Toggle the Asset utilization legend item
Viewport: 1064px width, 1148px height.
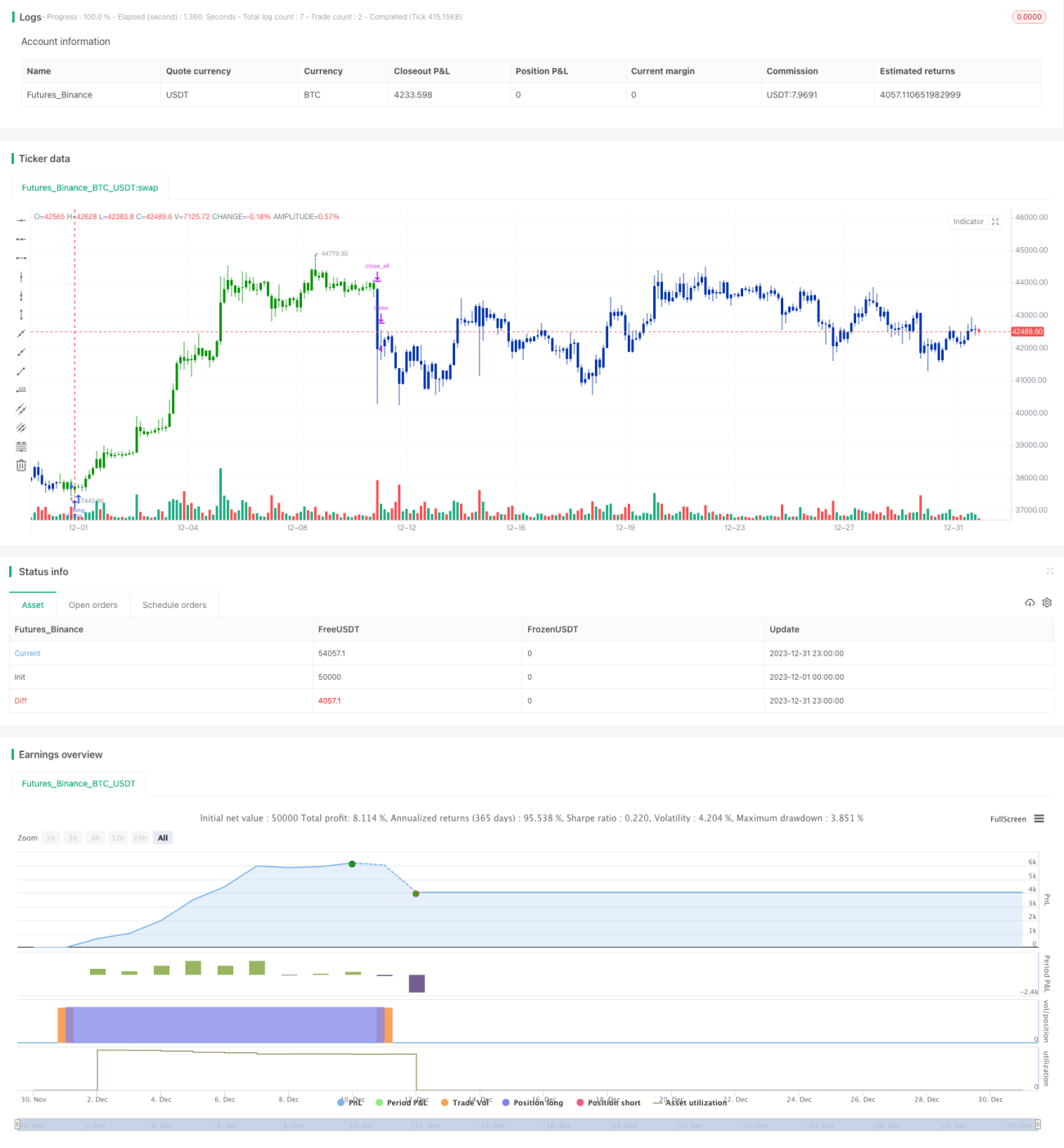click(x=690, y=1102)
